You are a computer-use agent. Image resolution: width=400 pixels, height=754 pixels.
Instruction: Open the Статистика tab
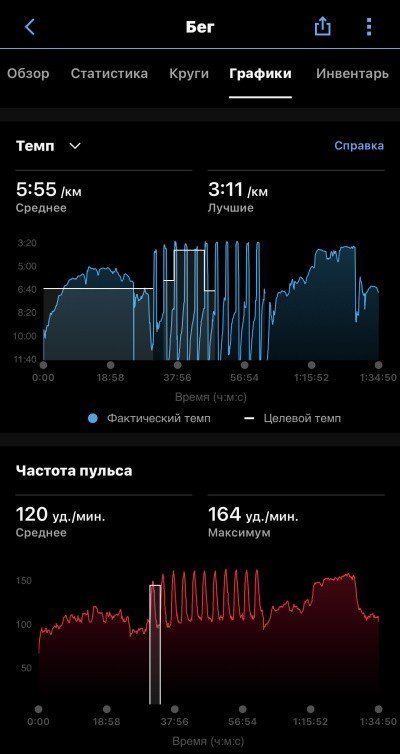coord(109,74)
